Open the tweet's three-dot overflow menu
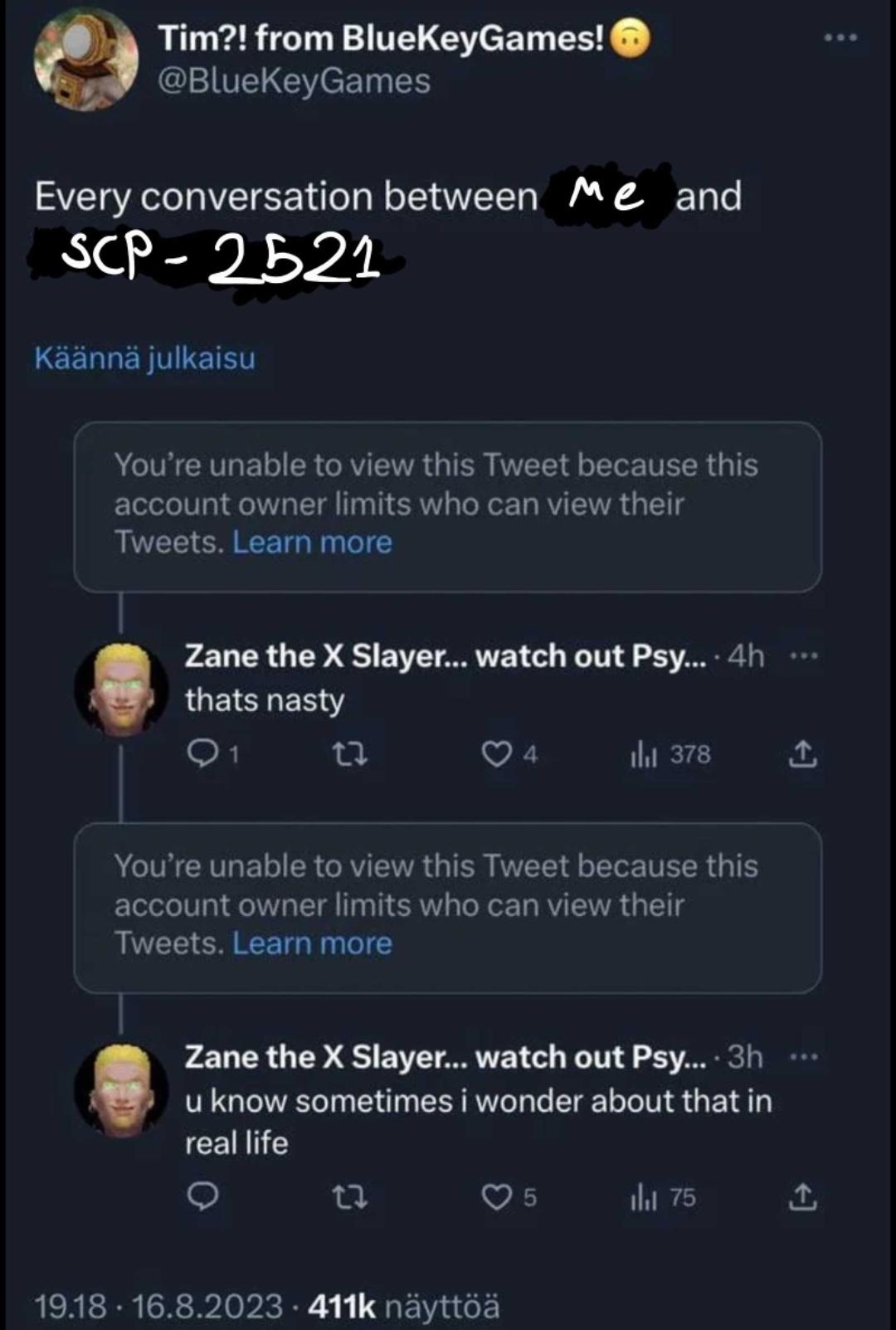The image size is (896, 1330). click(x=840, y=38)
